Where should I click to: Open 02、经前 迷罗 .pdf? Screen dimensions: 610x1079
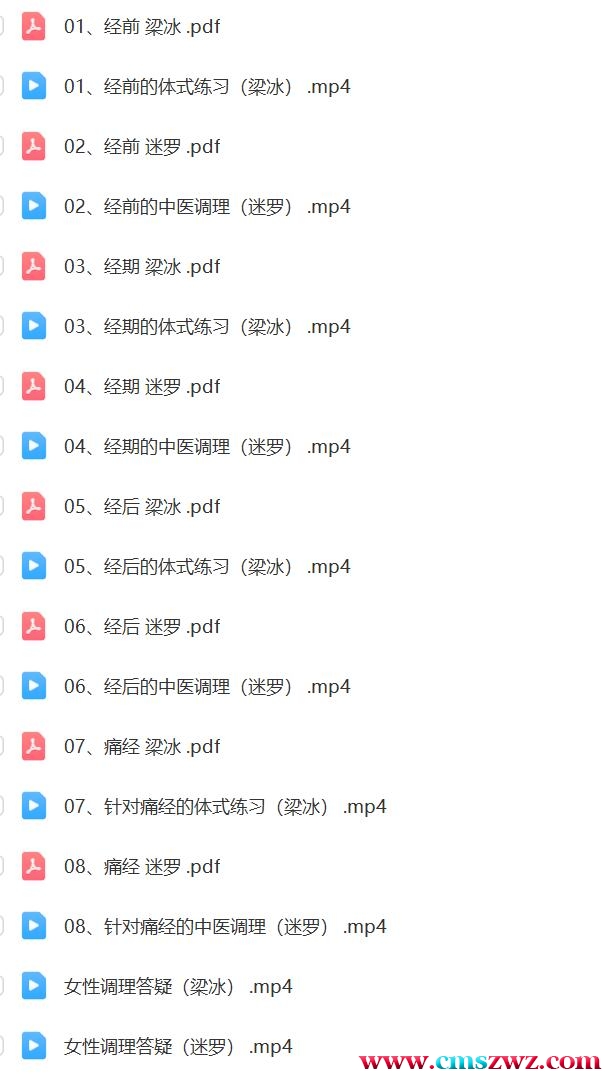(141, 147)
